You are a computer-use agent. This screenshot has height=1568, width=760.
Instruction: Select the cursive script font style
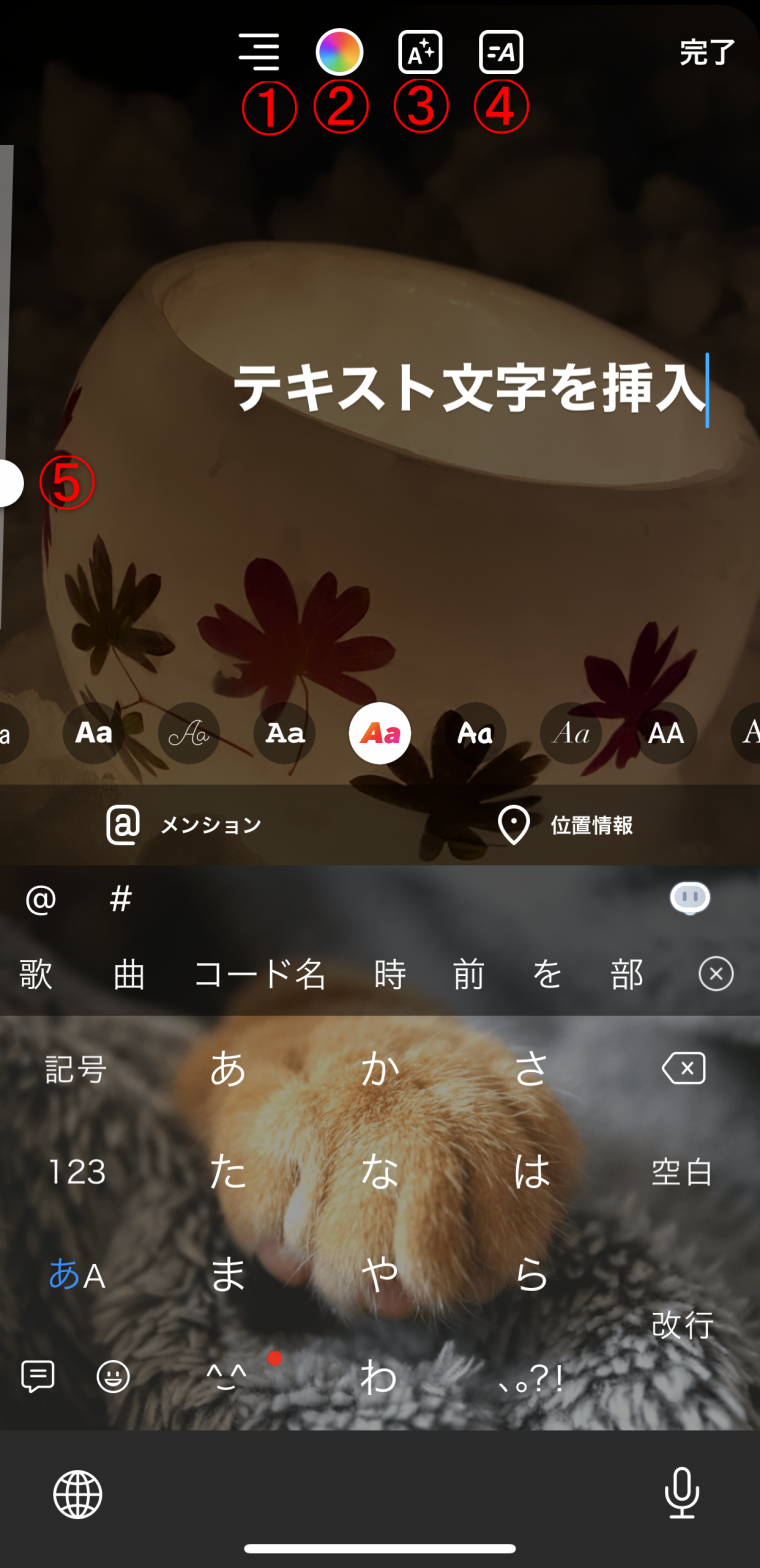pyautogui.click(x=189, y=734)
